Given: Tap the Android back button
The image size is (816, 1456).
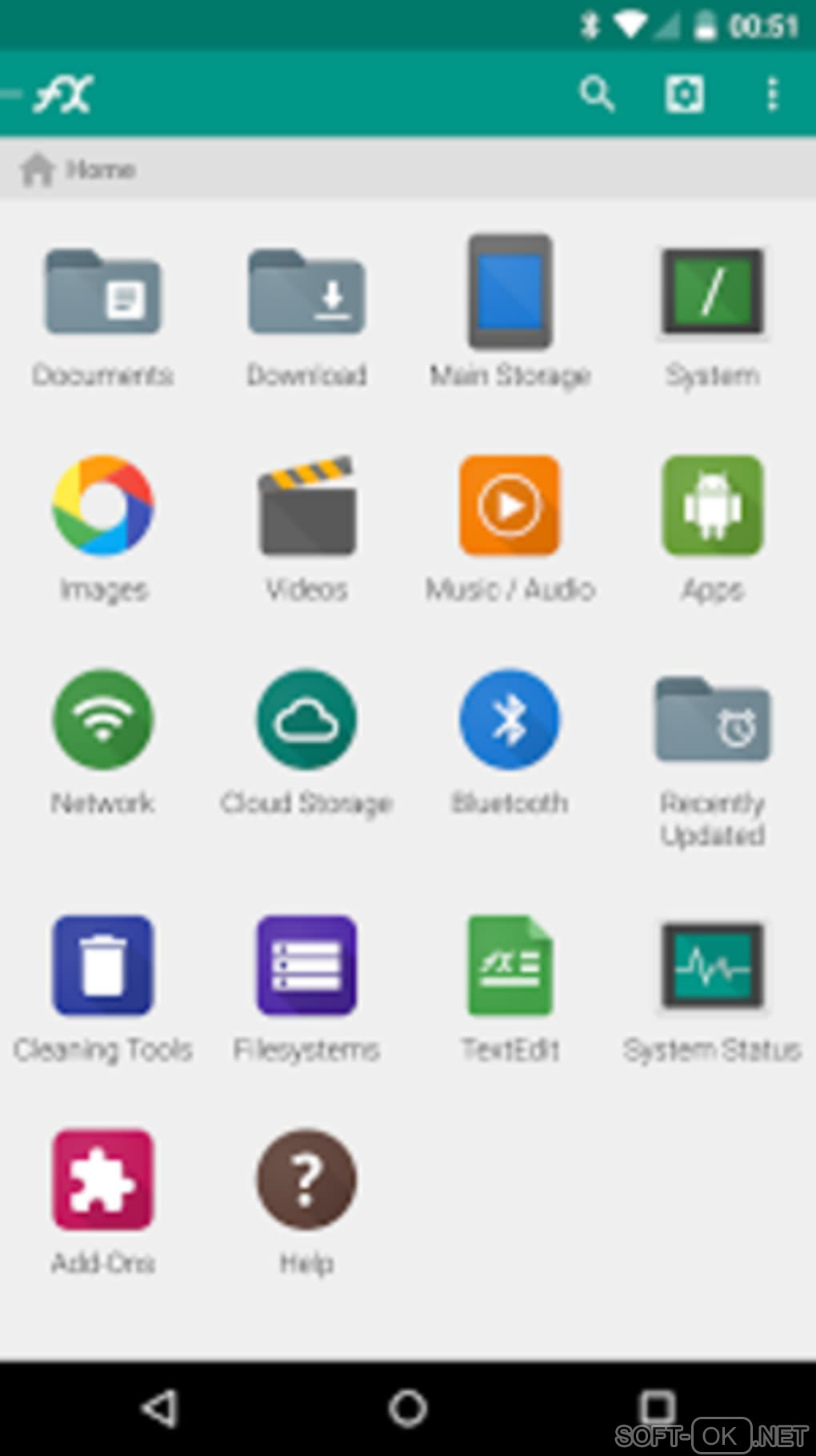Looking at the screenshot, I should 159,1408.
